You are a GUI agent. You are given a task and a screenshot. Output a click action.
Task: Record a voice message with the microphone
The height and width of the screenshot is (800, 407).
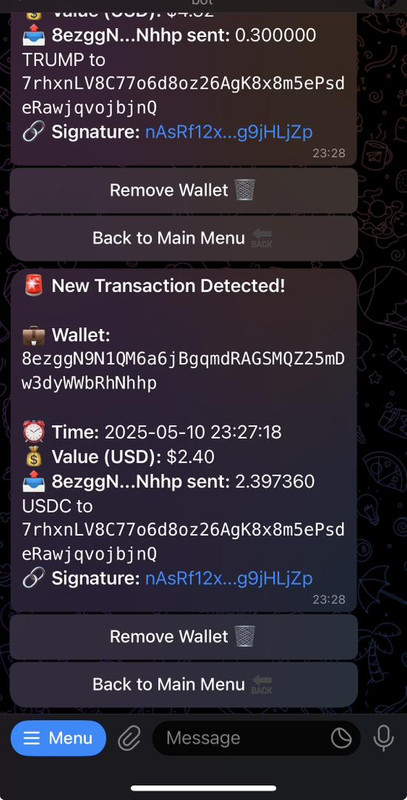click(384, 738)
